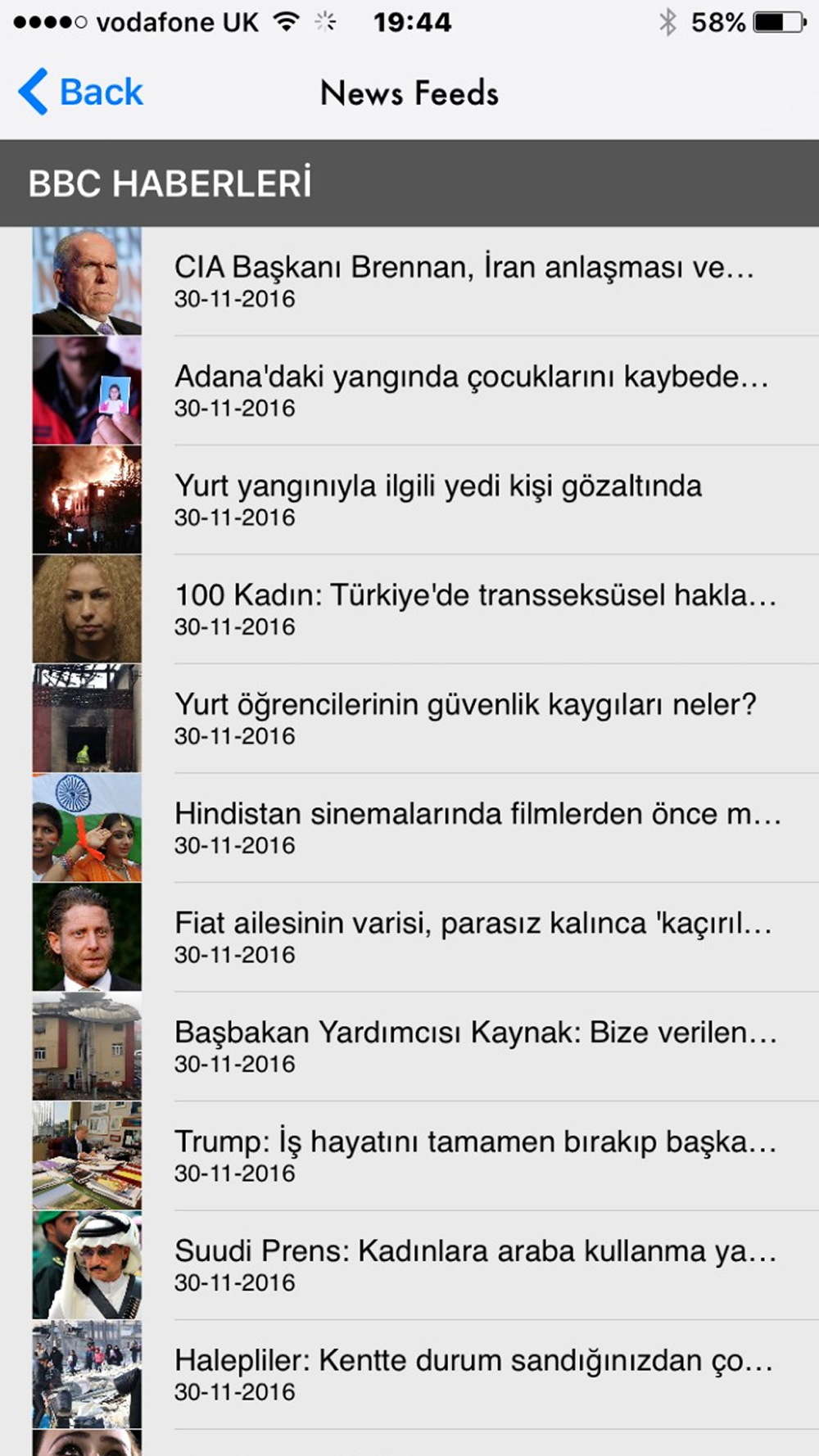View Suudi Prens: Kadınlara araba kullanma article

coord(475,1264)
